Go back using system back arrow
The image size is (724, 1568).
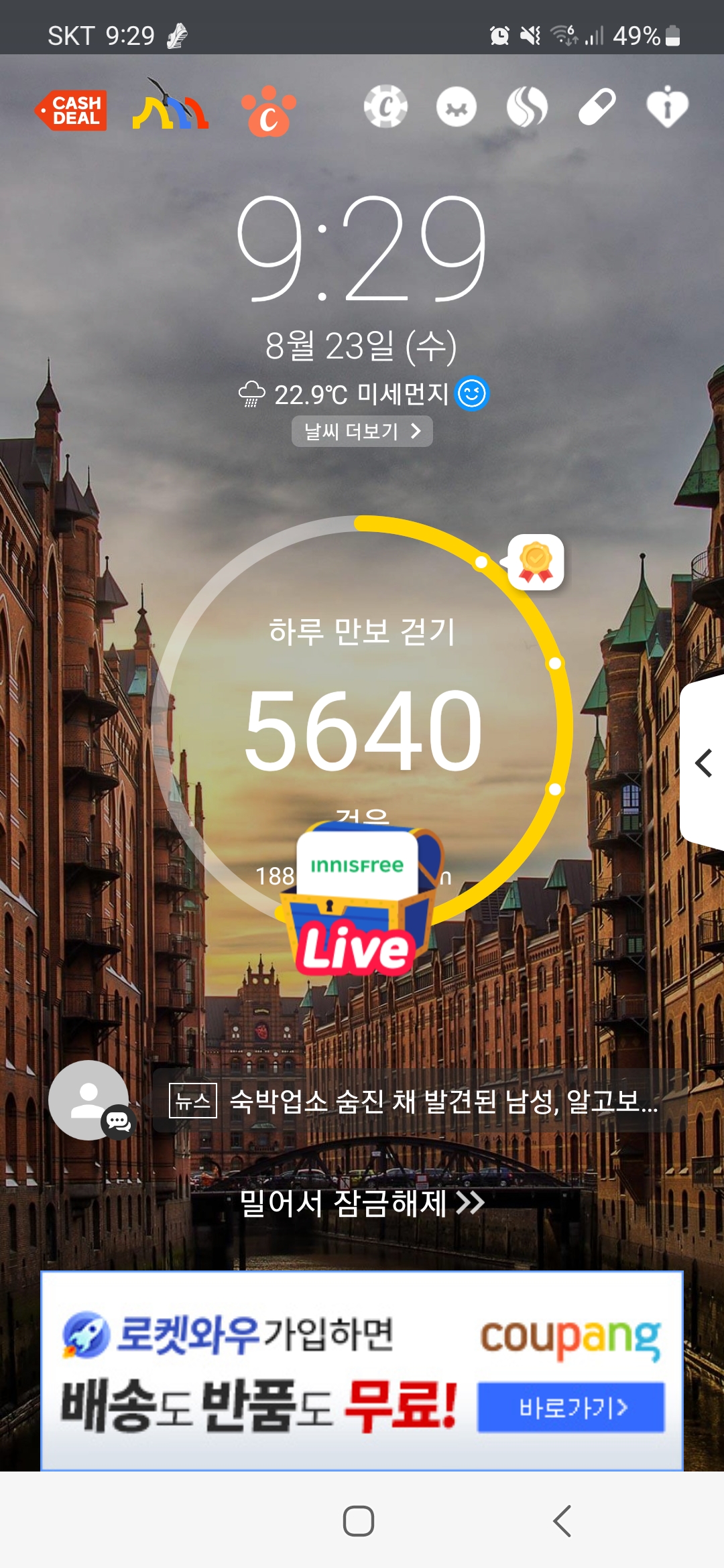tap(562, 1520)
